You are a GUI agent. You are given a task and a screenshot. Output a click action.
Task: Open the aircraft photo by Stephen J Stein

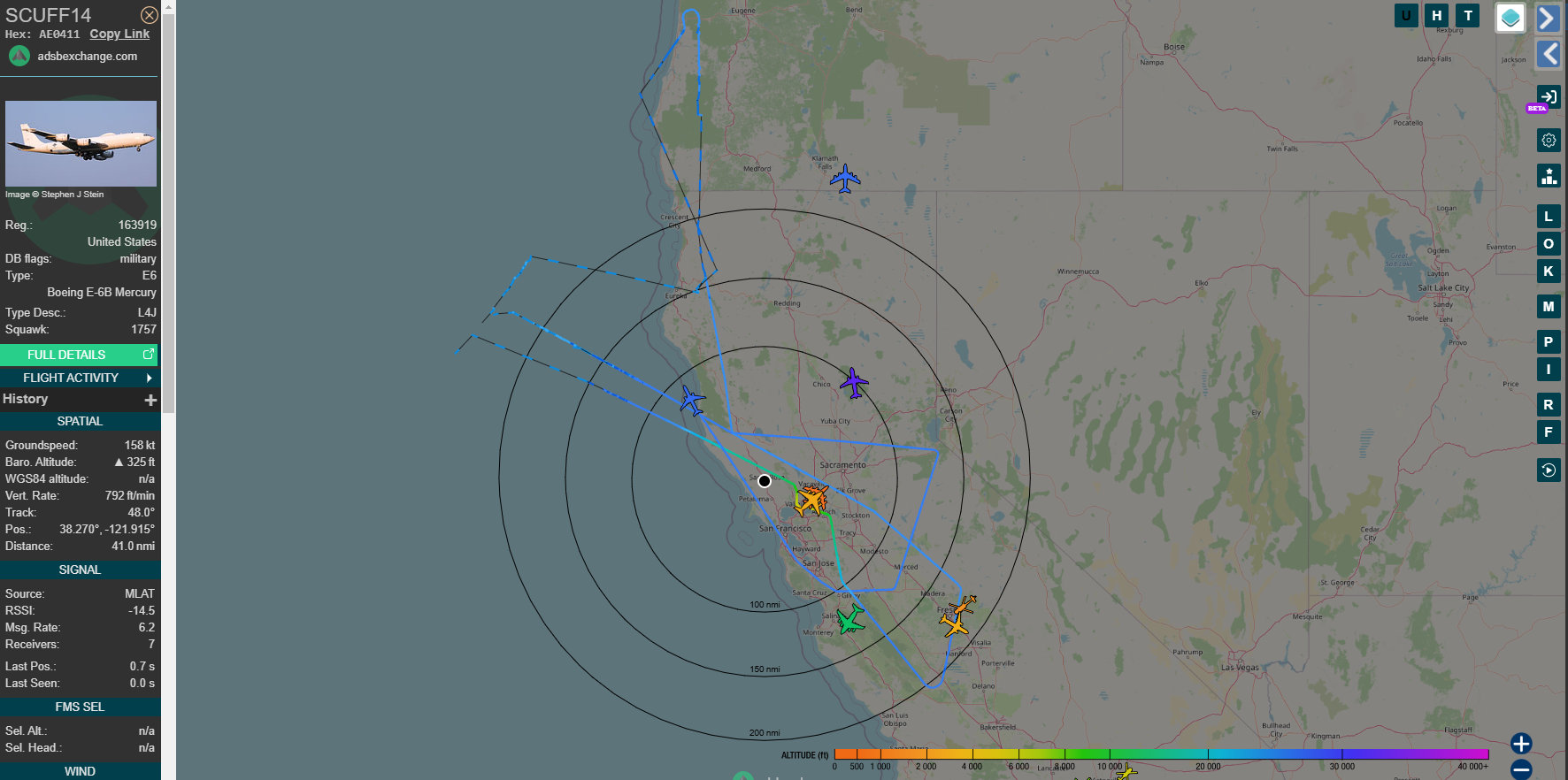click(81, 143)
